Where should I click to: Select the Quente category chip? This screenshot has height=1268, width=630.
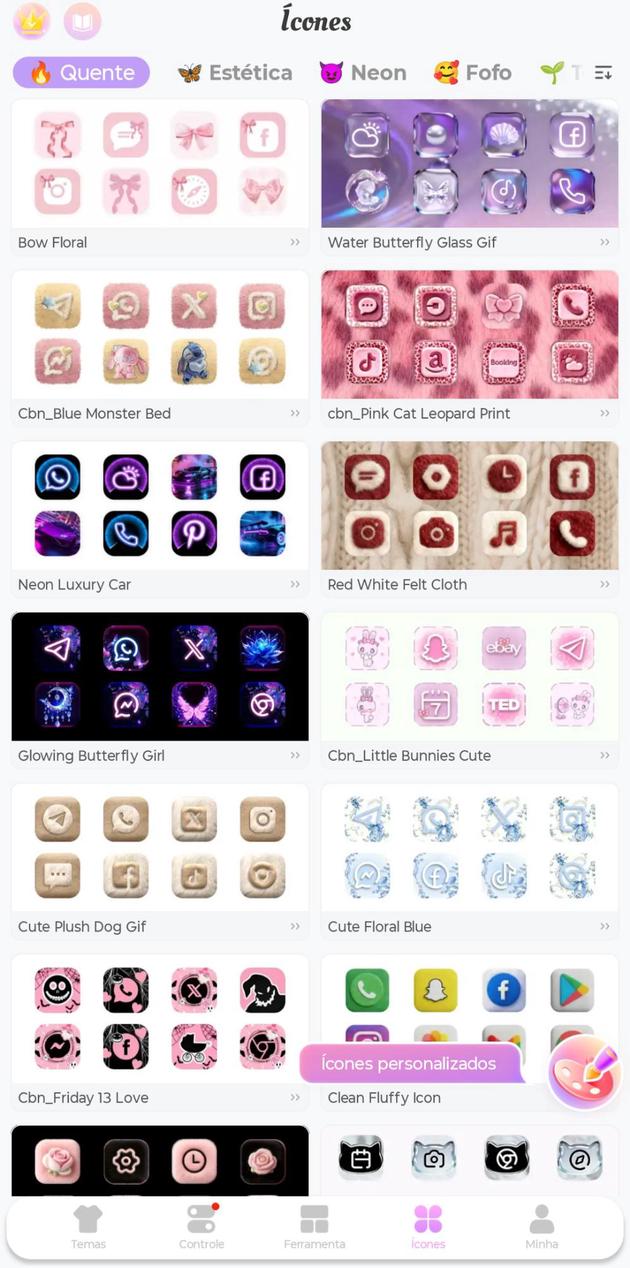(81, 72)
